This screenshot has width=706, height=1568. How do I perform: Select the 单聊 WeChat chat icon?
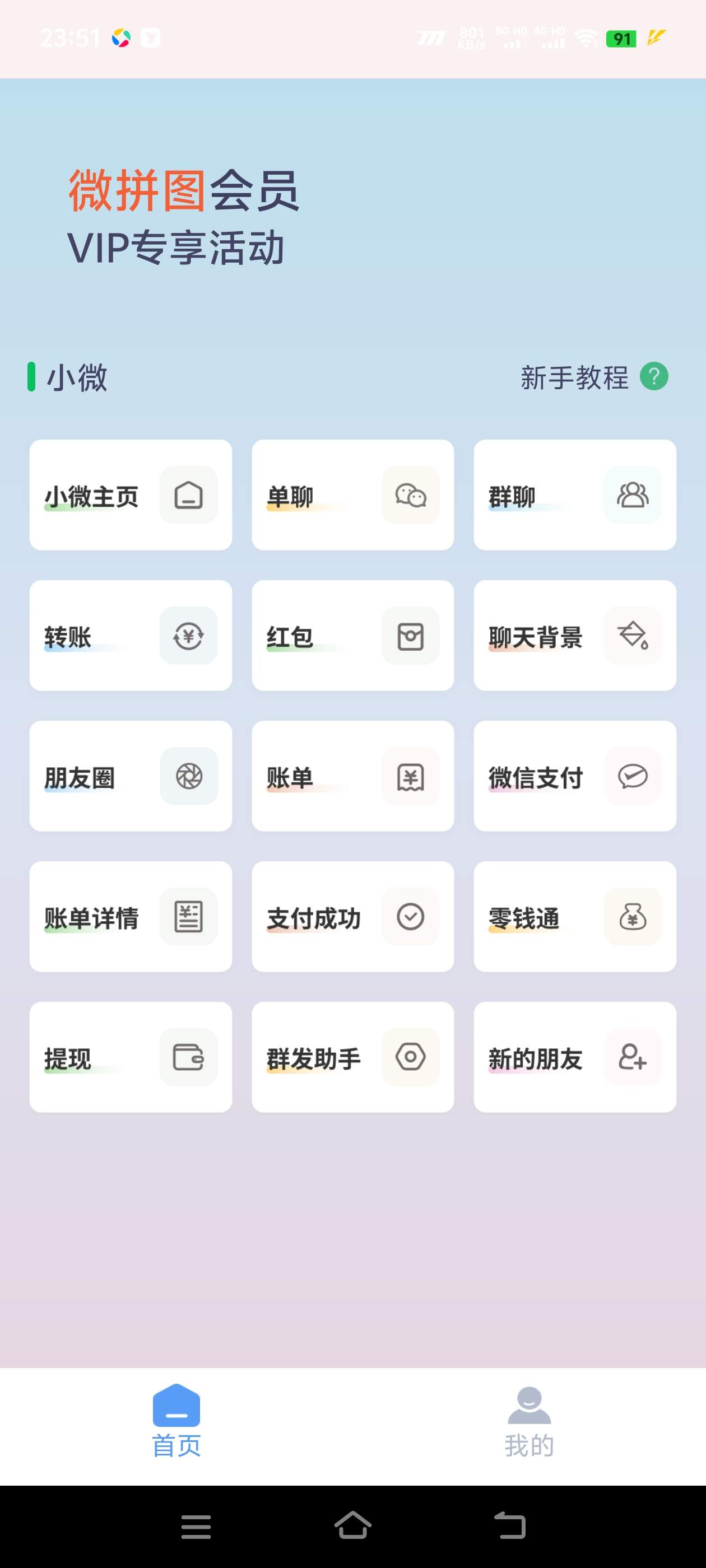411,496
